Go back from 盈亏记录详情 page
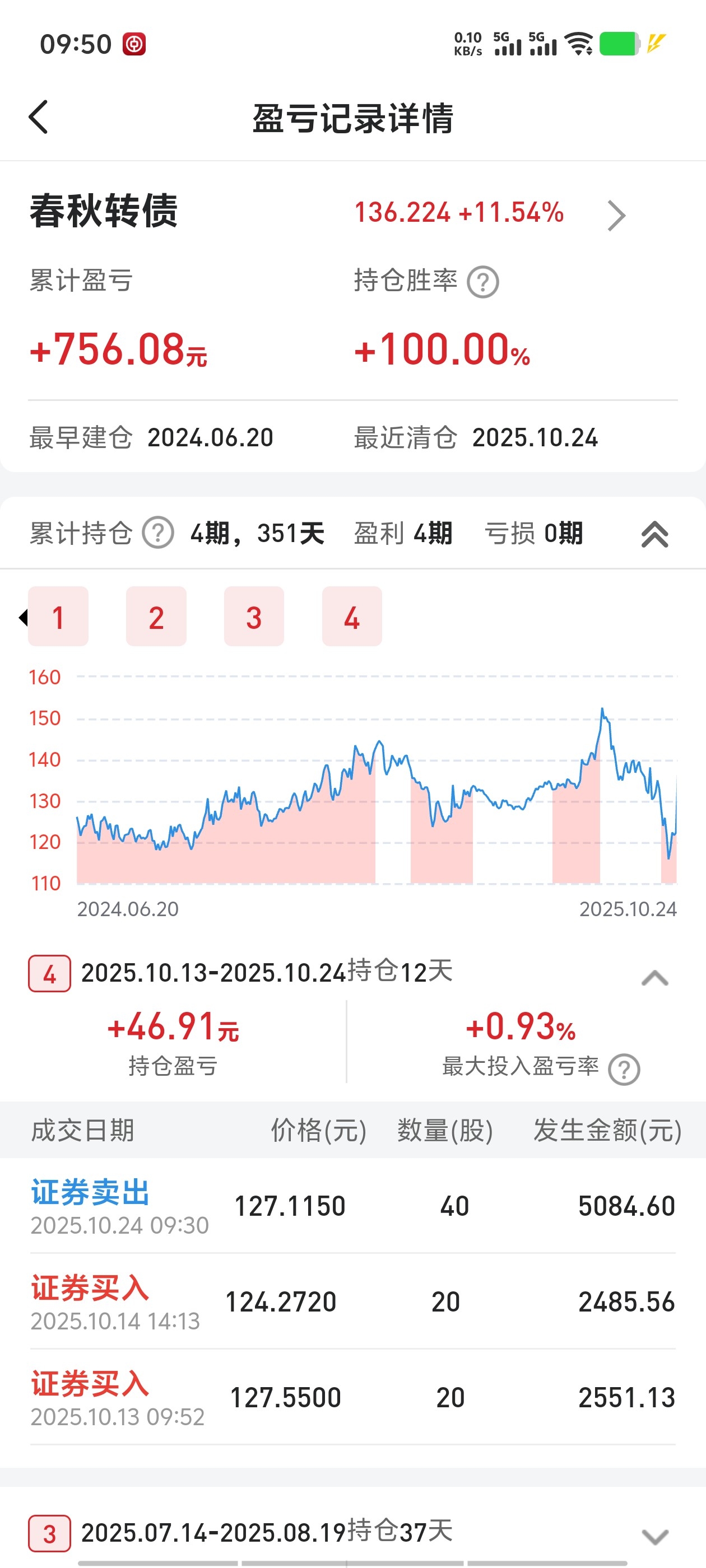Image resolution: width=706 pixels, height=1568 pixels. pyautogui.click(x=38, y=117)
